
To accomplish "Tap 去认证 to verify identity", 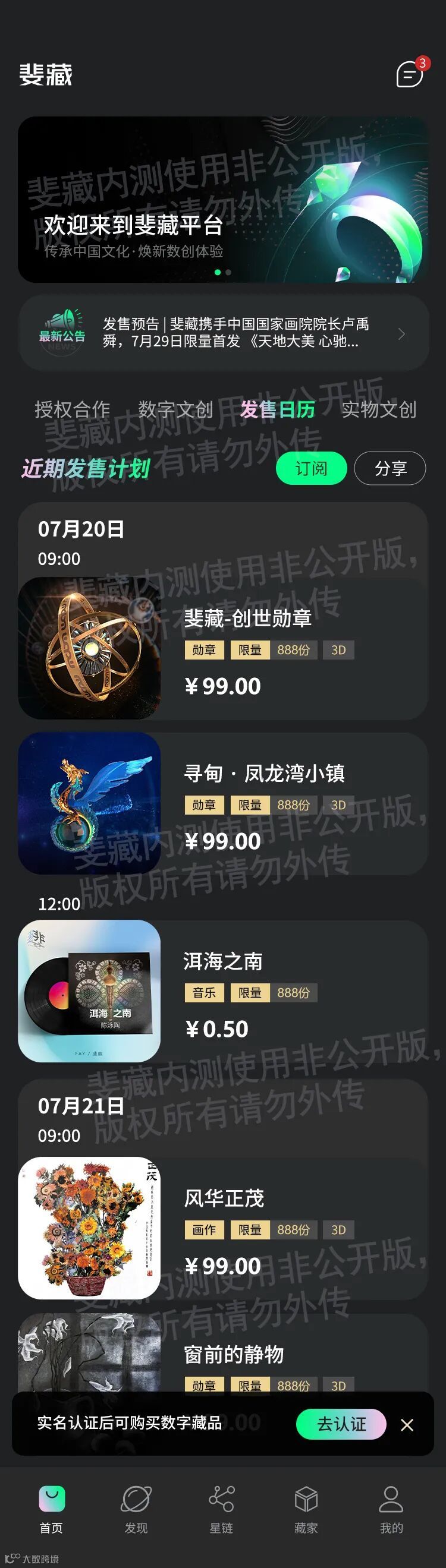I will click(x=341, y=1424).
